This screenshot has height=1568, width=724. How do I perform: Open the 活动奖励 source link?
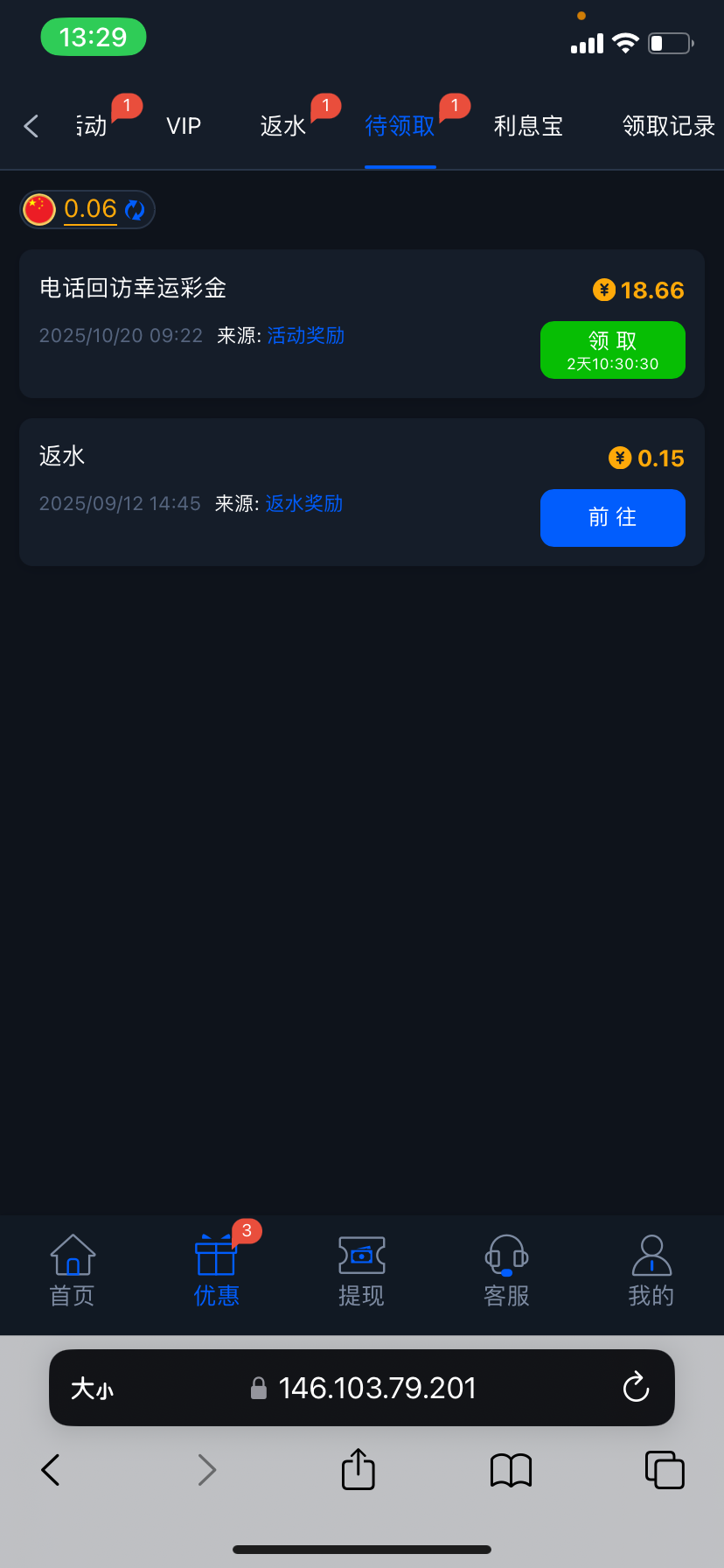[303, 335]
